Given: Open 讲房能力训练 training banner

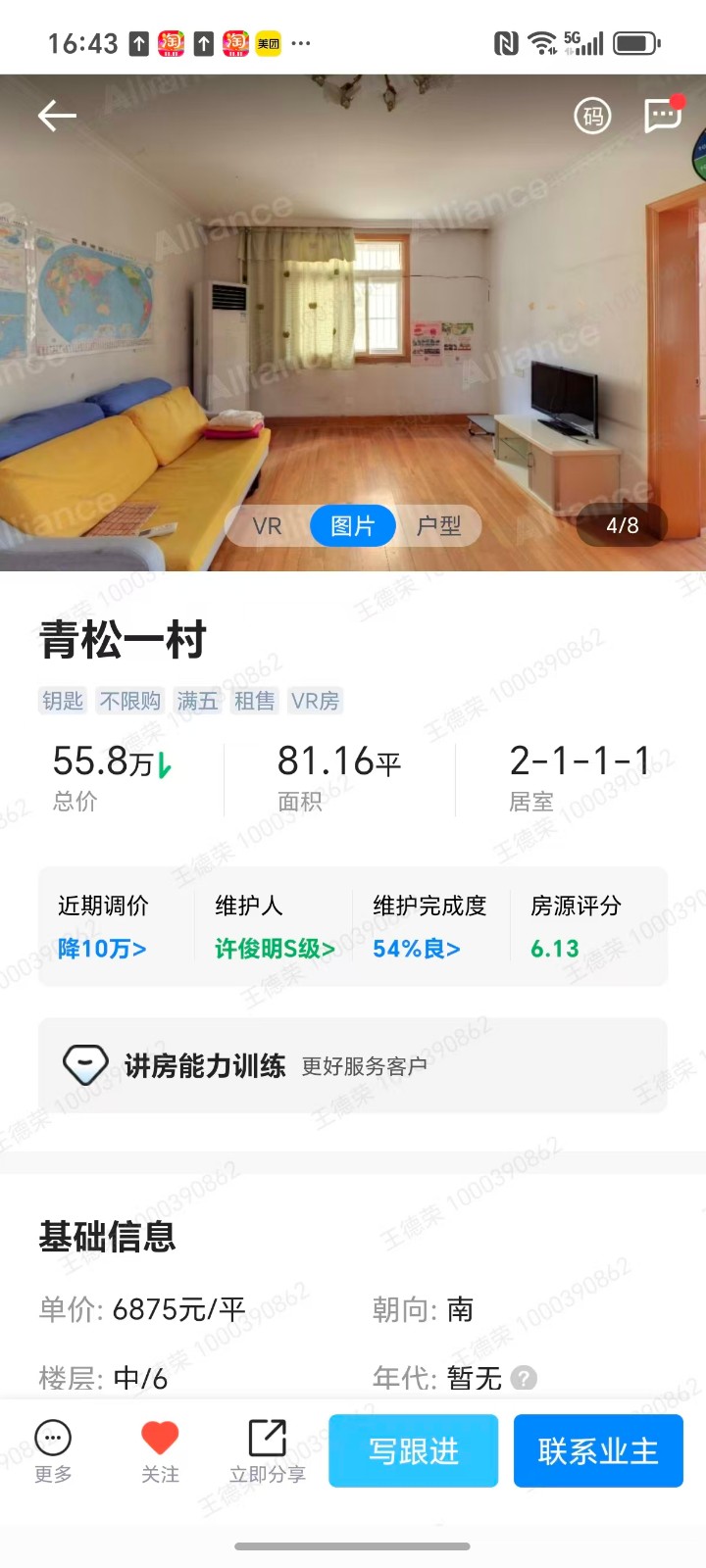Looking at the screenshot, I should 352,1065.
